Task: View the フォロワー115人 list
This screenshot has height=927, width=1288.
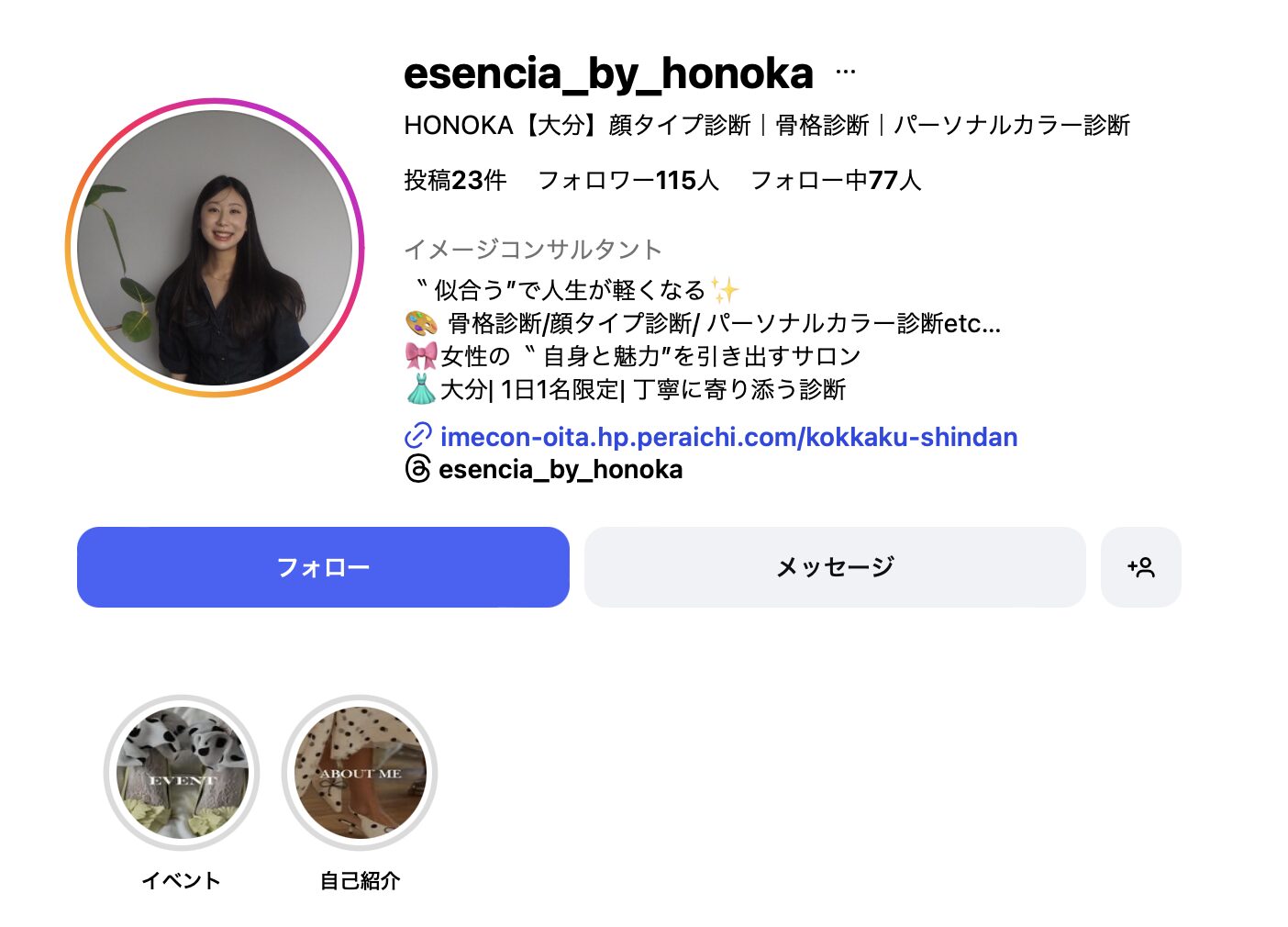Action: point(627,180)
